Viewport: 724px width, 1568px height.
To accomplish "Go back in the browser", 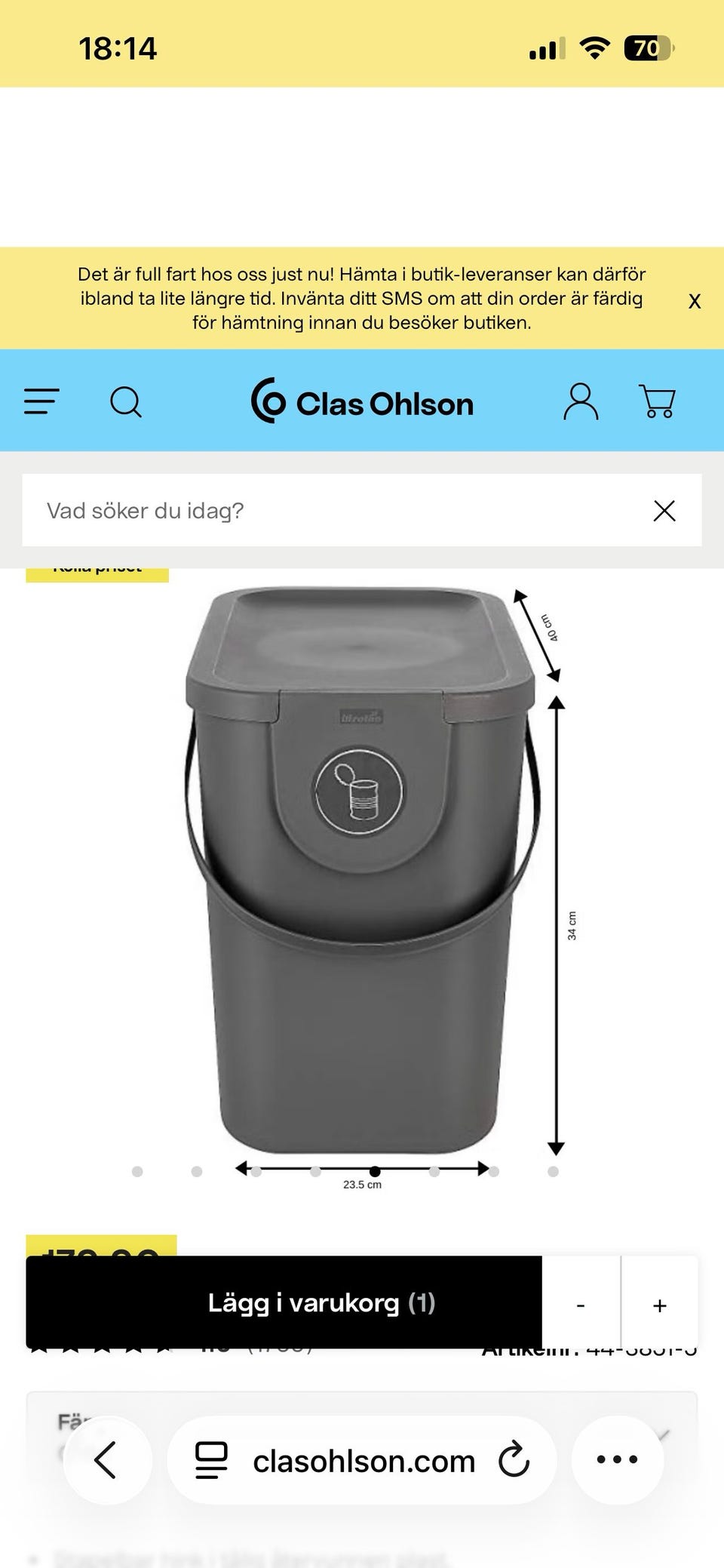I will click(x=106, y=1459).
